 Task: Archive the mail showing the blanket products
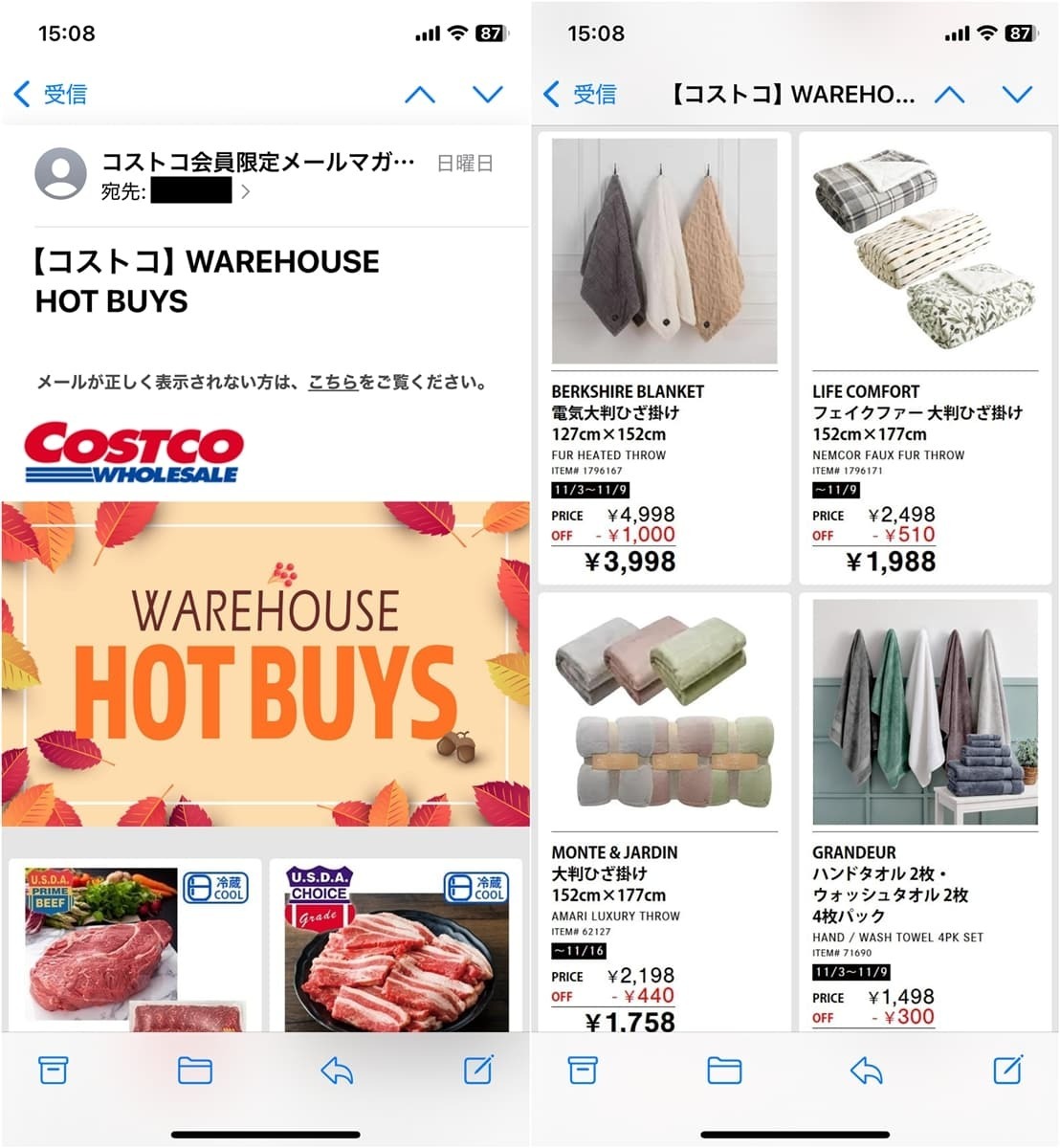pyautogui.click(x=583, y=1071)
